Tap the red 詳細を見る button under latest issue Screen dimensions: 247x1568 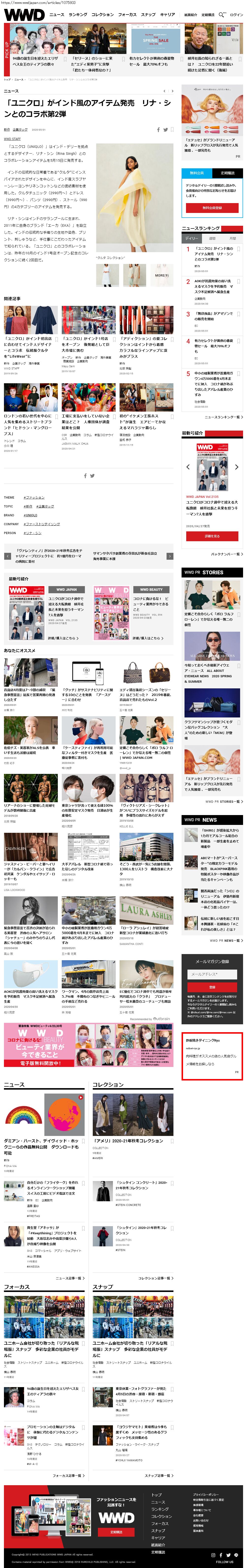tap(212, 536)
